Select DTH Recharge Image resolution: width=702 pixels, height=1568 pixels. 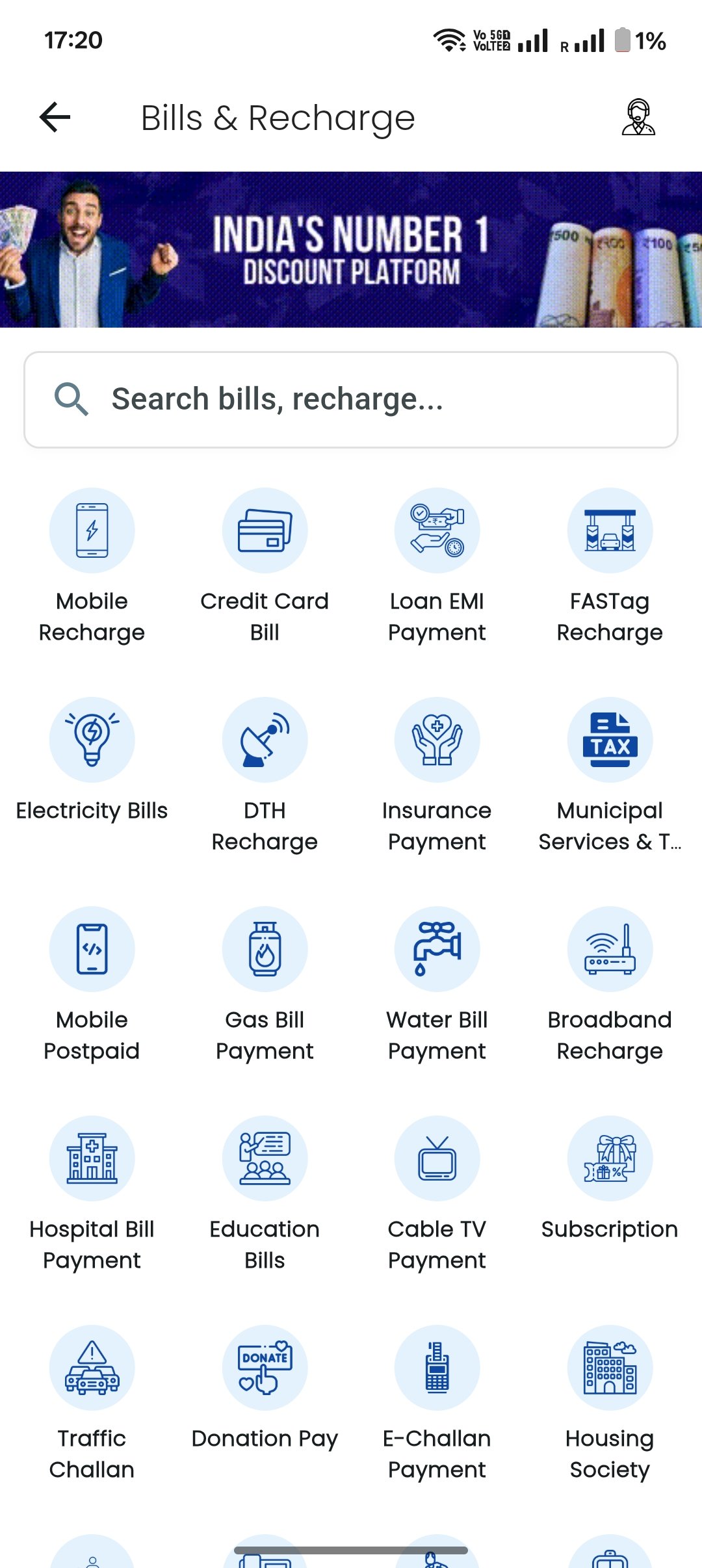265,740
